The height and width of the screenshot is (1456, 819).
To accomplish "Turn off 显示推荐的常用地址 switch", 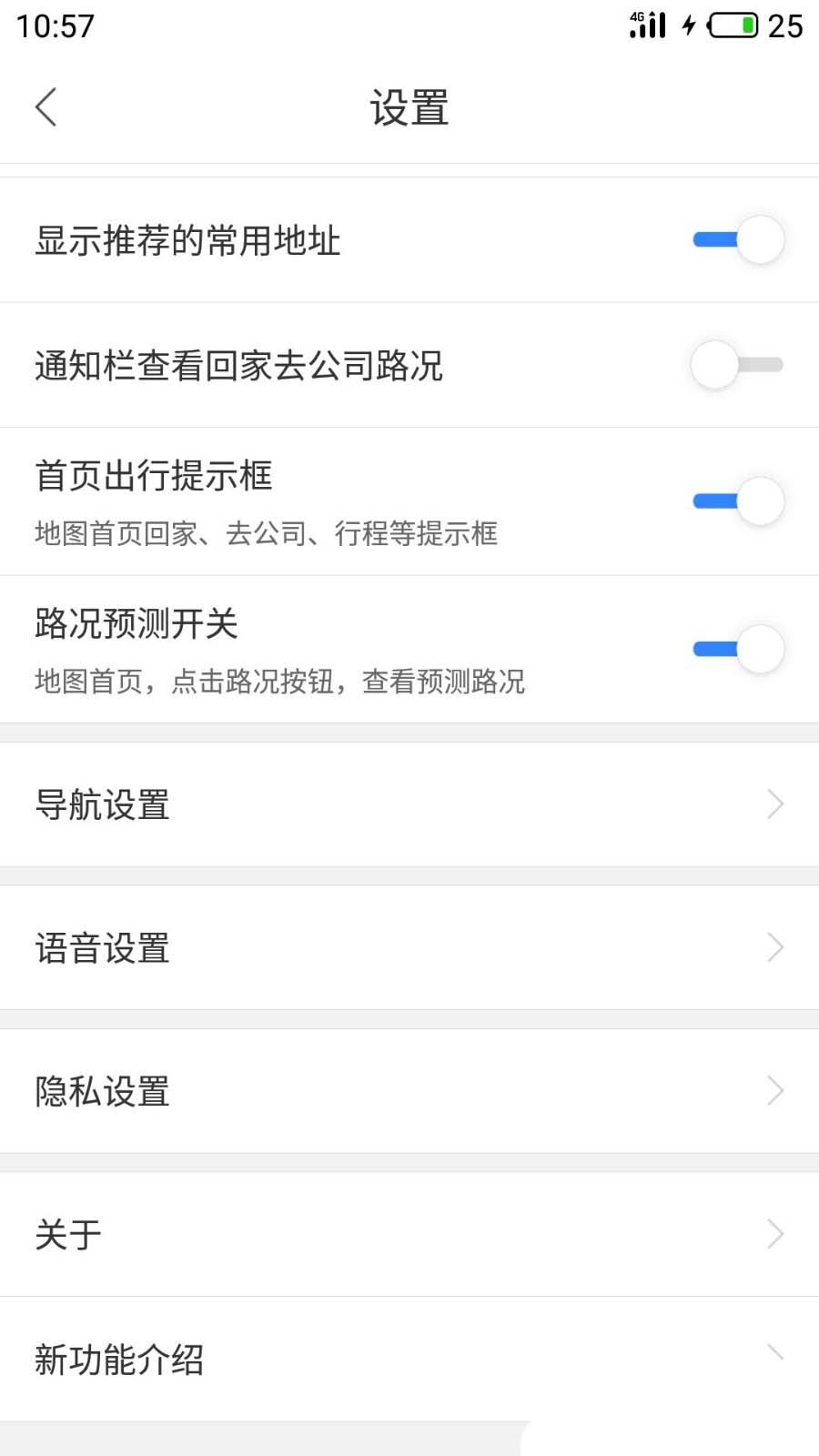I will click(738, 240).
